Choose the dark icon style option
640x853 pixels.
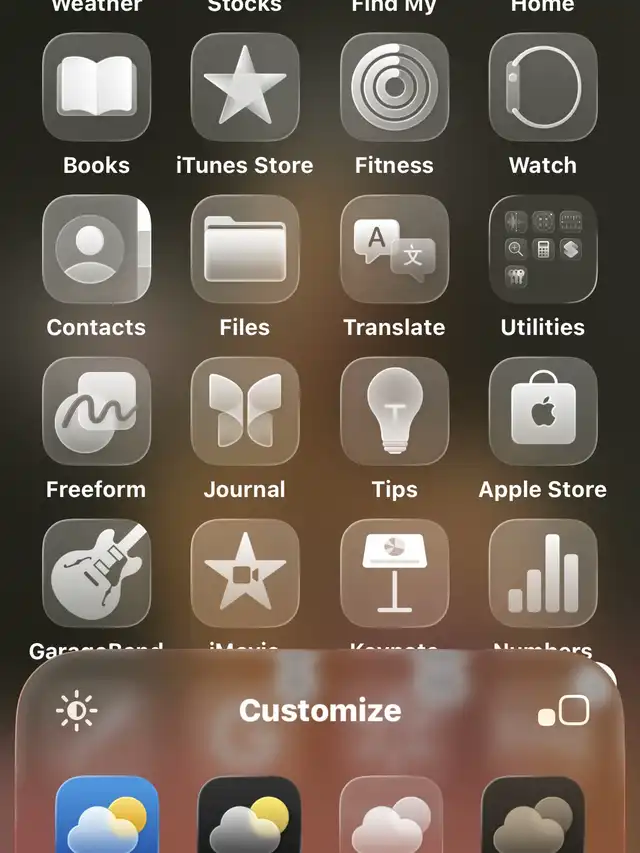249,815
